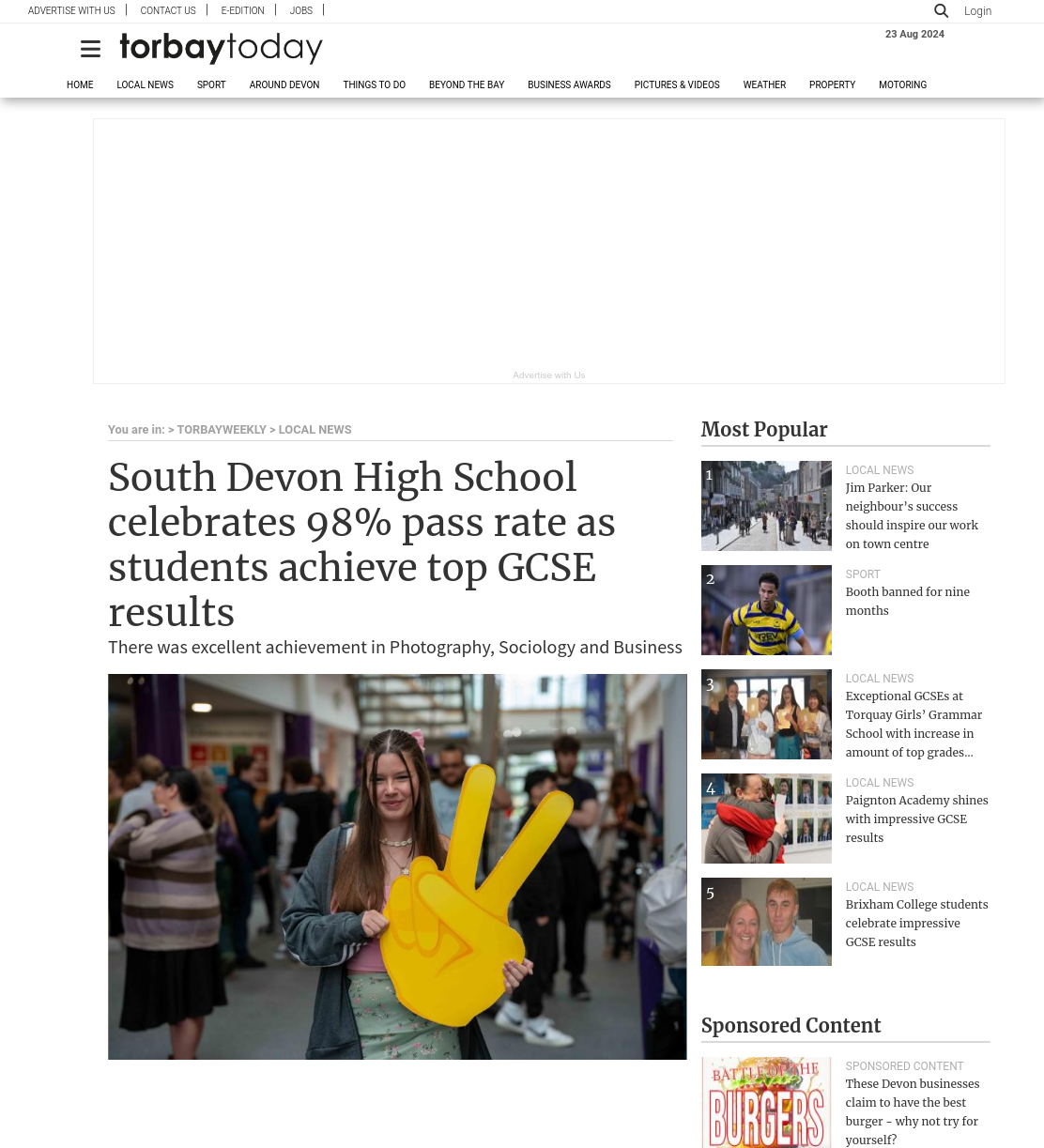Viewport: 1044px width, 1148px height.
Task: Open the Devon burger sponsored article
Action: click(x=912, y=1111)
